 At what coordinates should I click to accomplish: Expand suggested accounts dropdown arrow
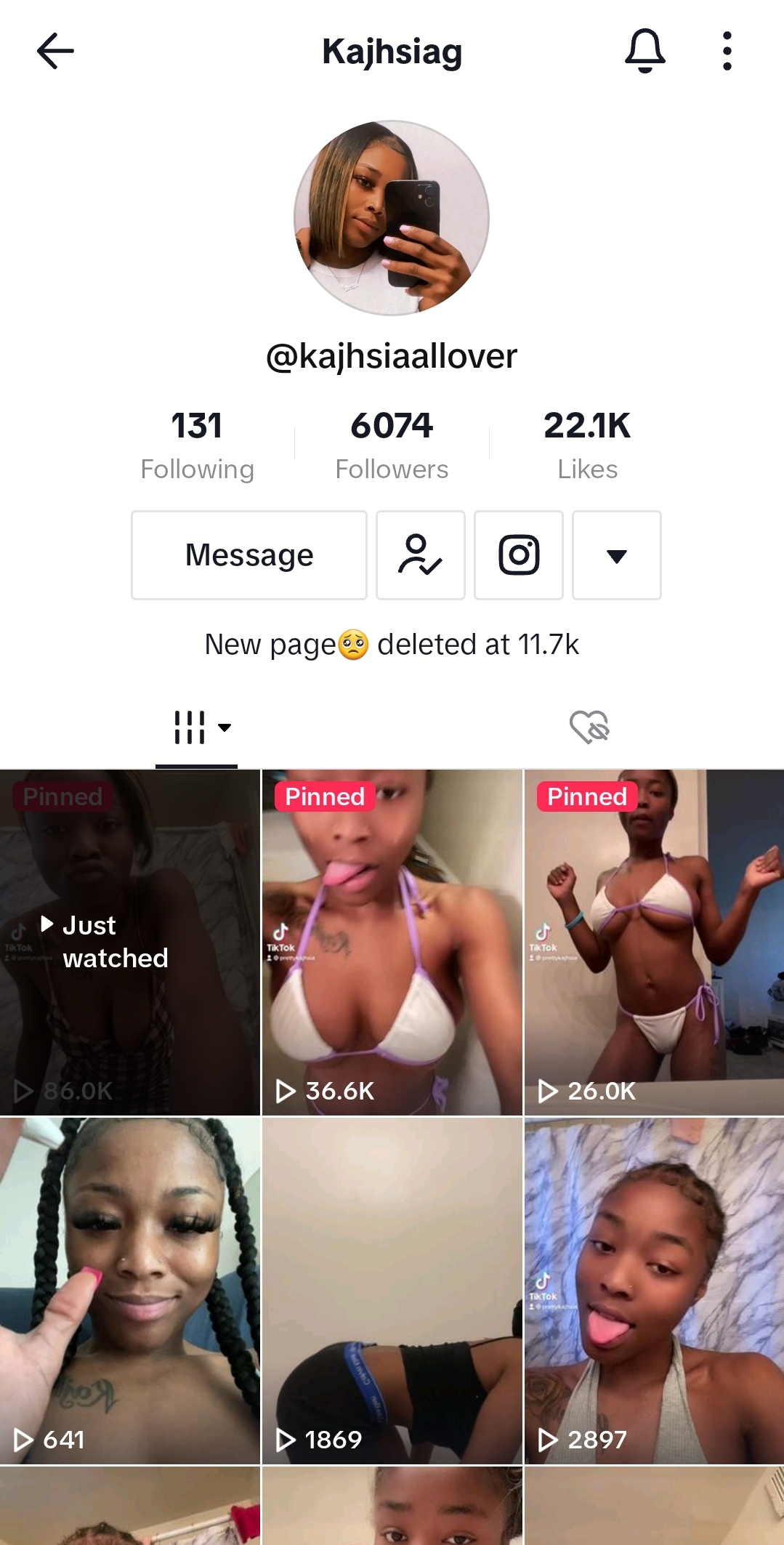point(617,555)
